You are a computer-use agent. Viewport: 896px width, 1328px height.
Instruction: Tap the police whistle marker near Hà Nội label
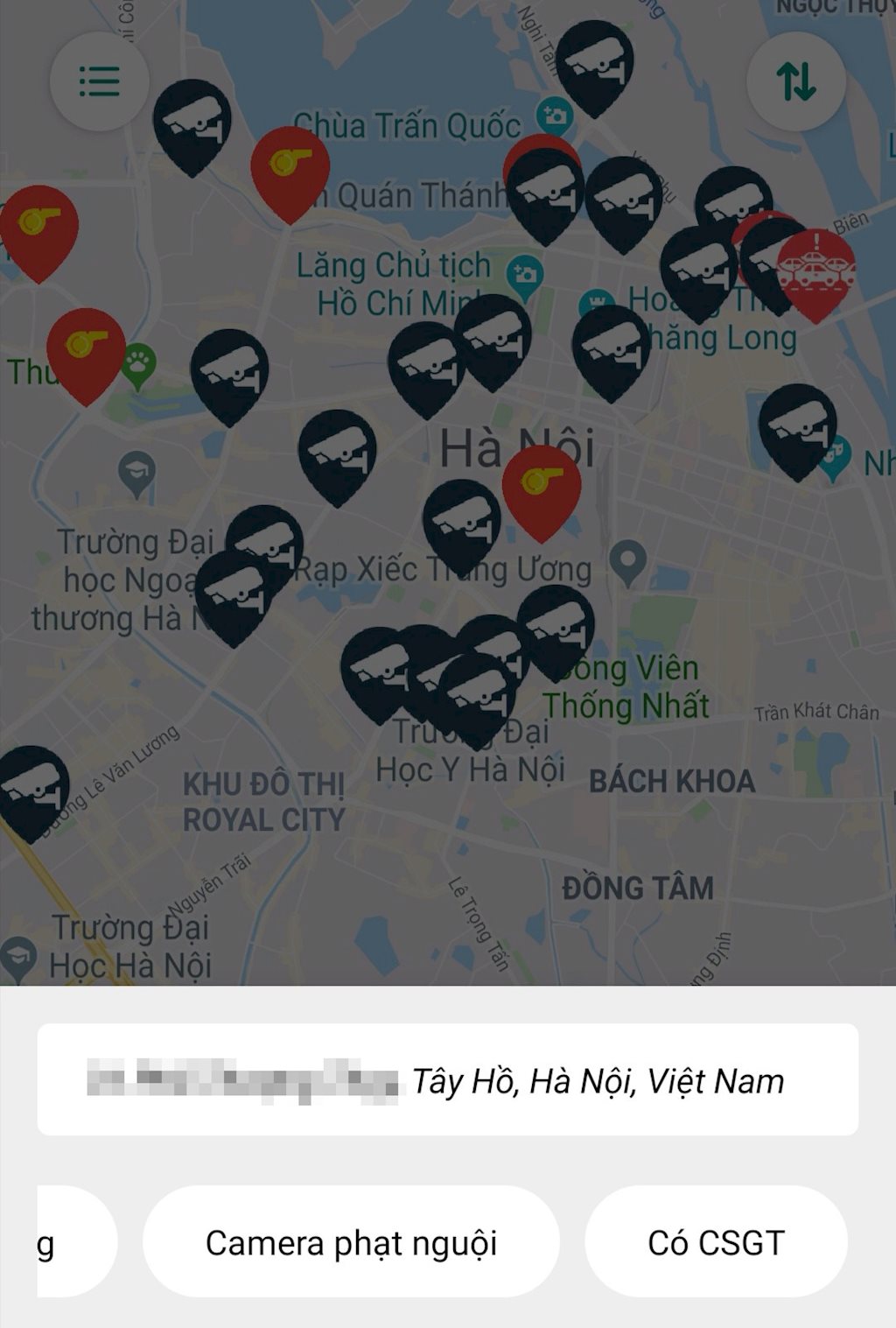(542, 486)
